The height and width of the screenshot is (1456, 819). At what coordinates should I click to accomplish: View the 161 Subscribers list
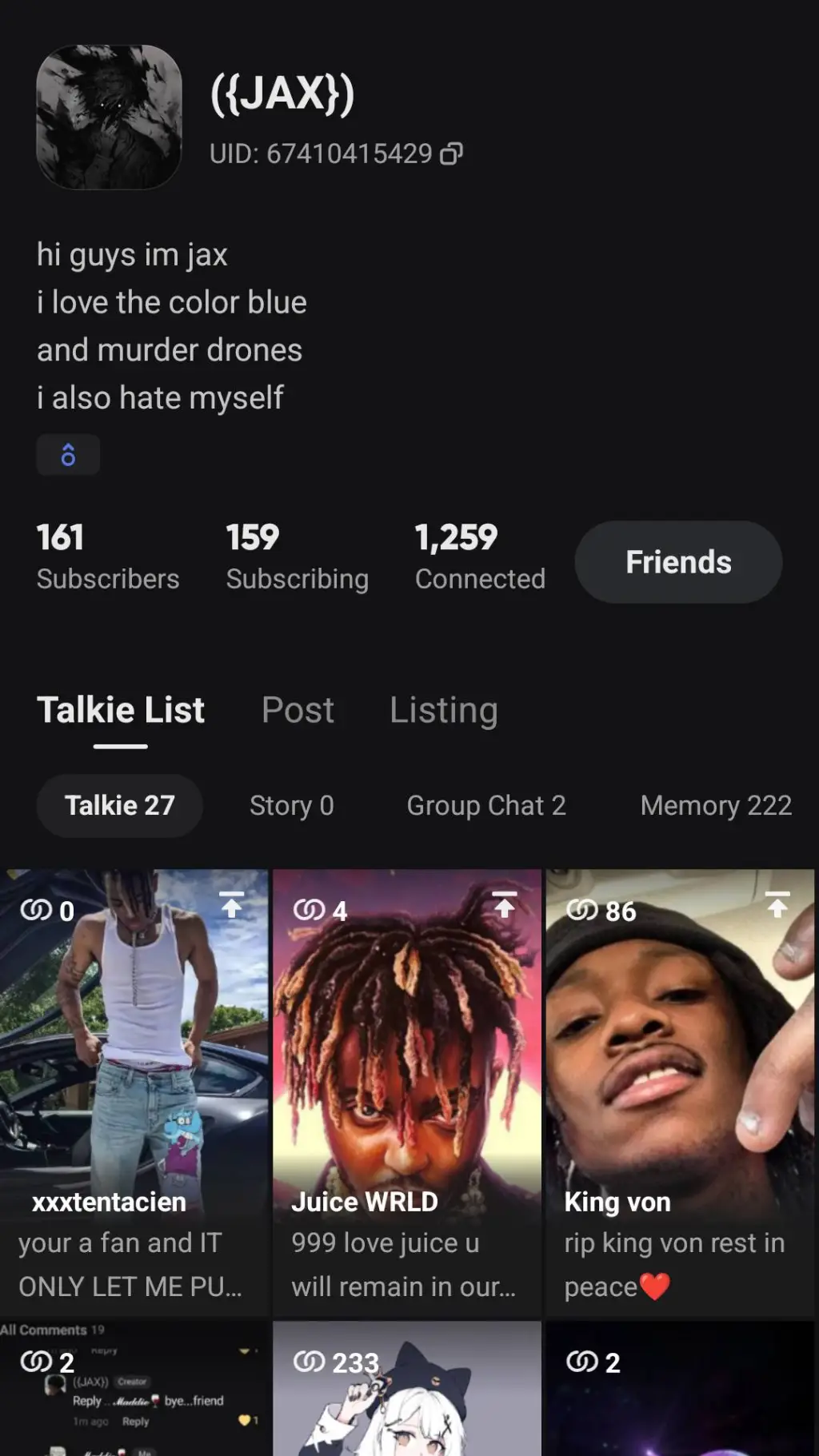[x=108, y=557]
